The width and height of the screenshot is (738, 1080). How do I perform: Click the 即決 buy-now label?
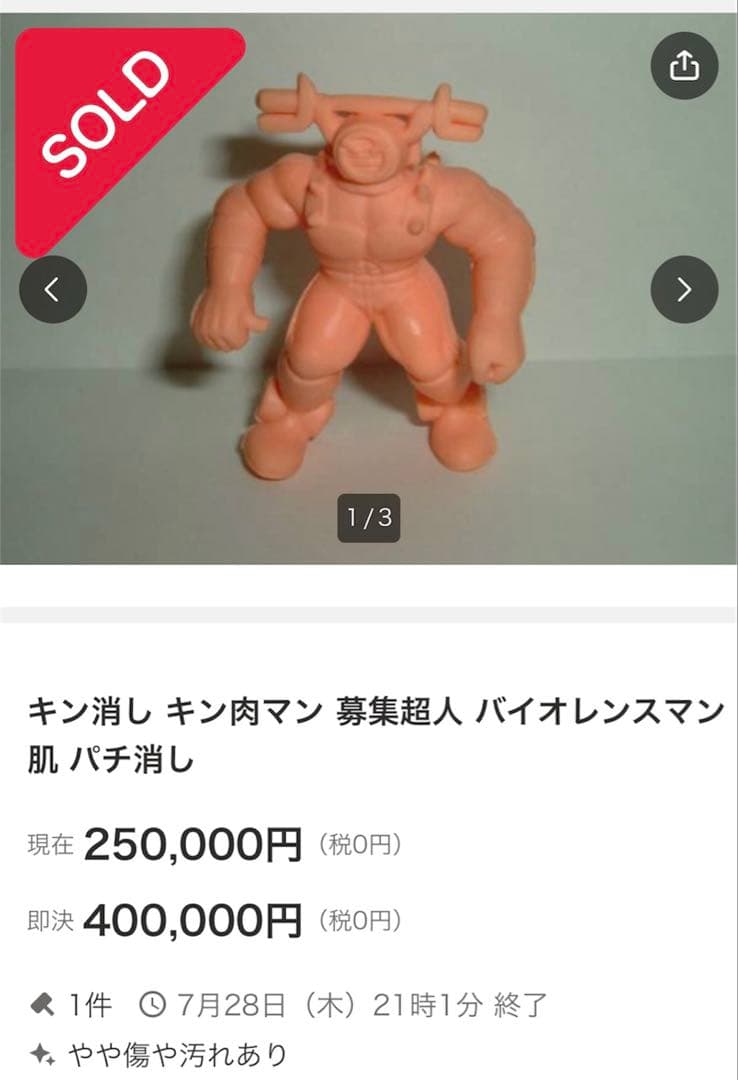pos(47,919)
